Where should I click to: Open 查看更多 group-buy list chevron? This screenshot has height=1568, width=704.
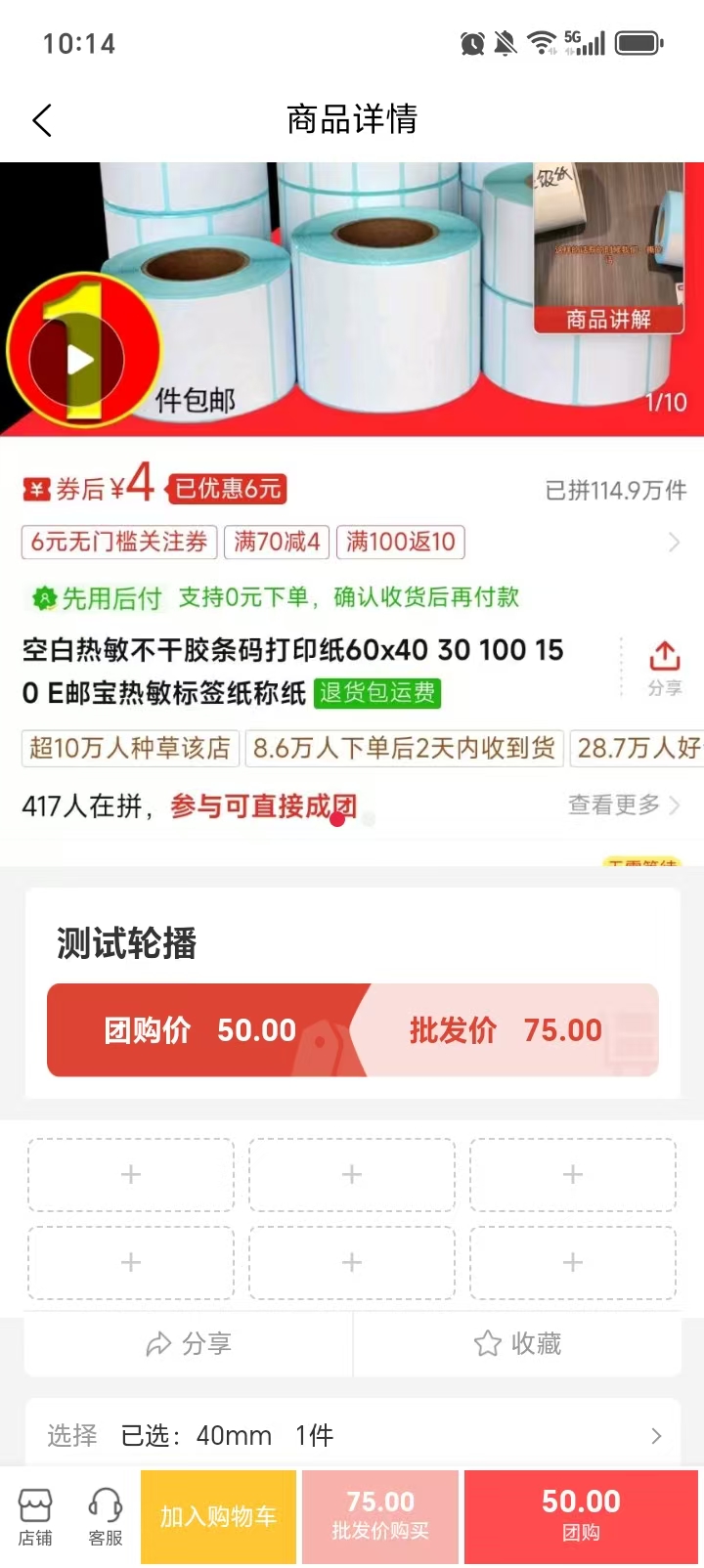[x=621, y=805]
